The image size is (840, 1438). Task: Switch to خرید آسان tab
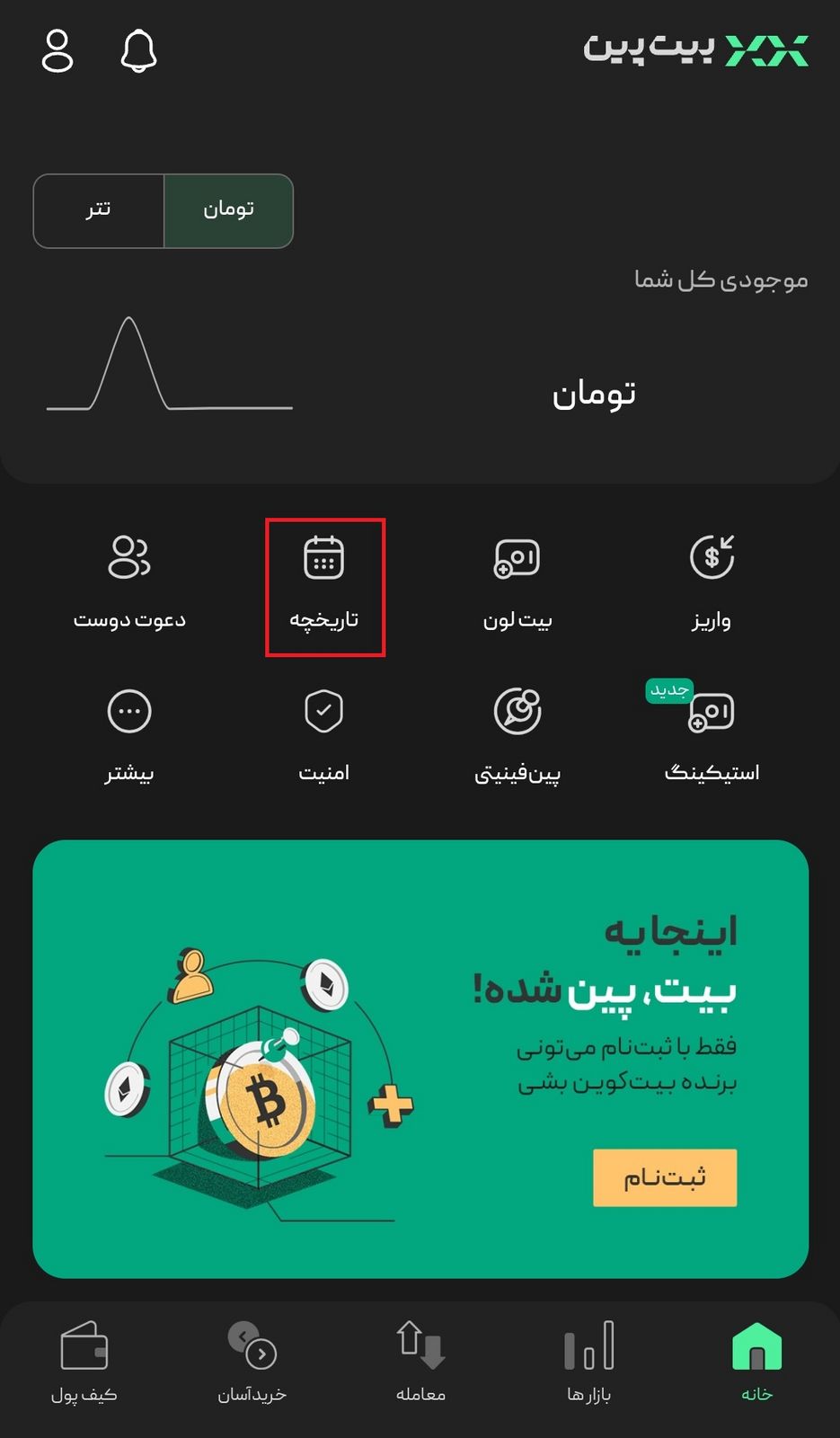tap(252, 1362)
